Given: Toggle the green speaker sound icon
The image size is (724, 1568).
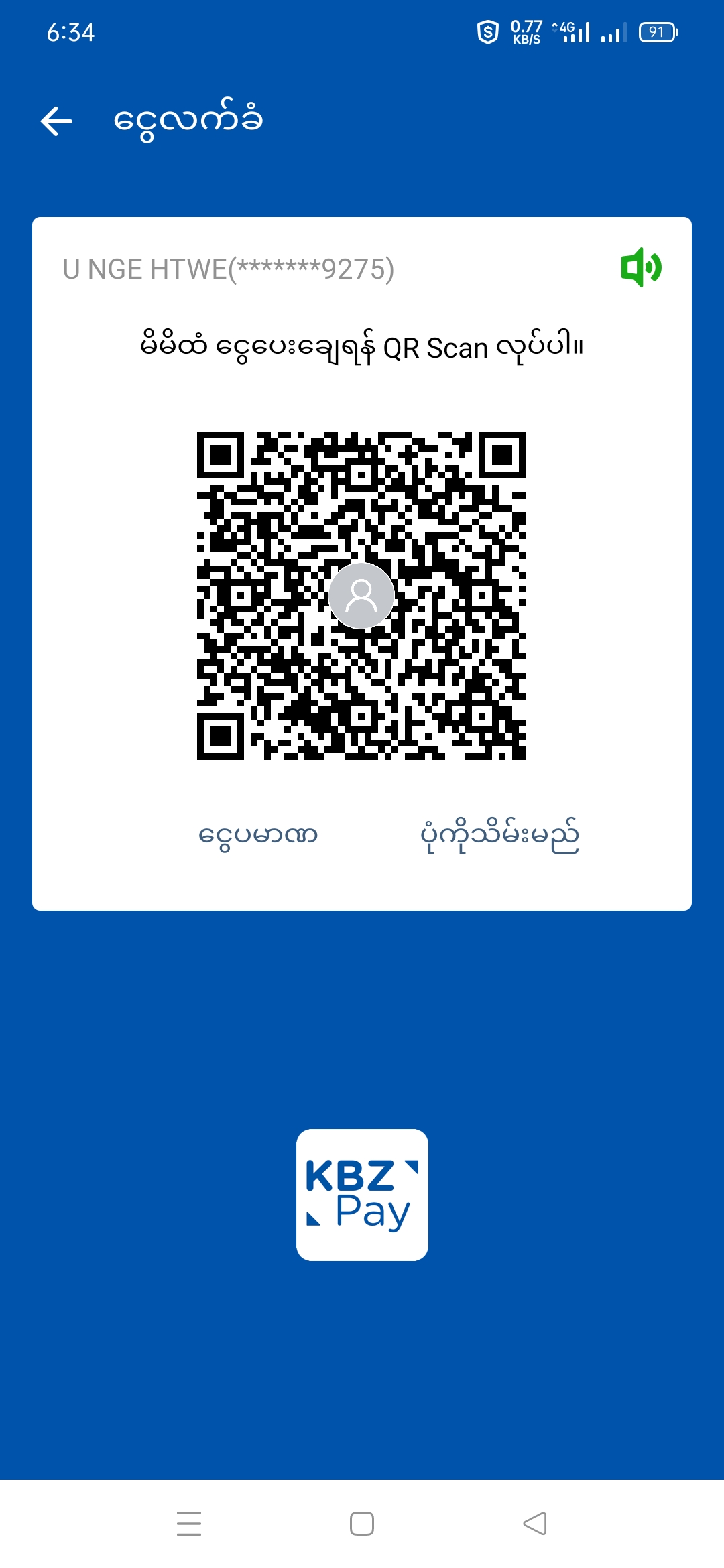Looking at the screenshot, I should [x=641, y=267].
